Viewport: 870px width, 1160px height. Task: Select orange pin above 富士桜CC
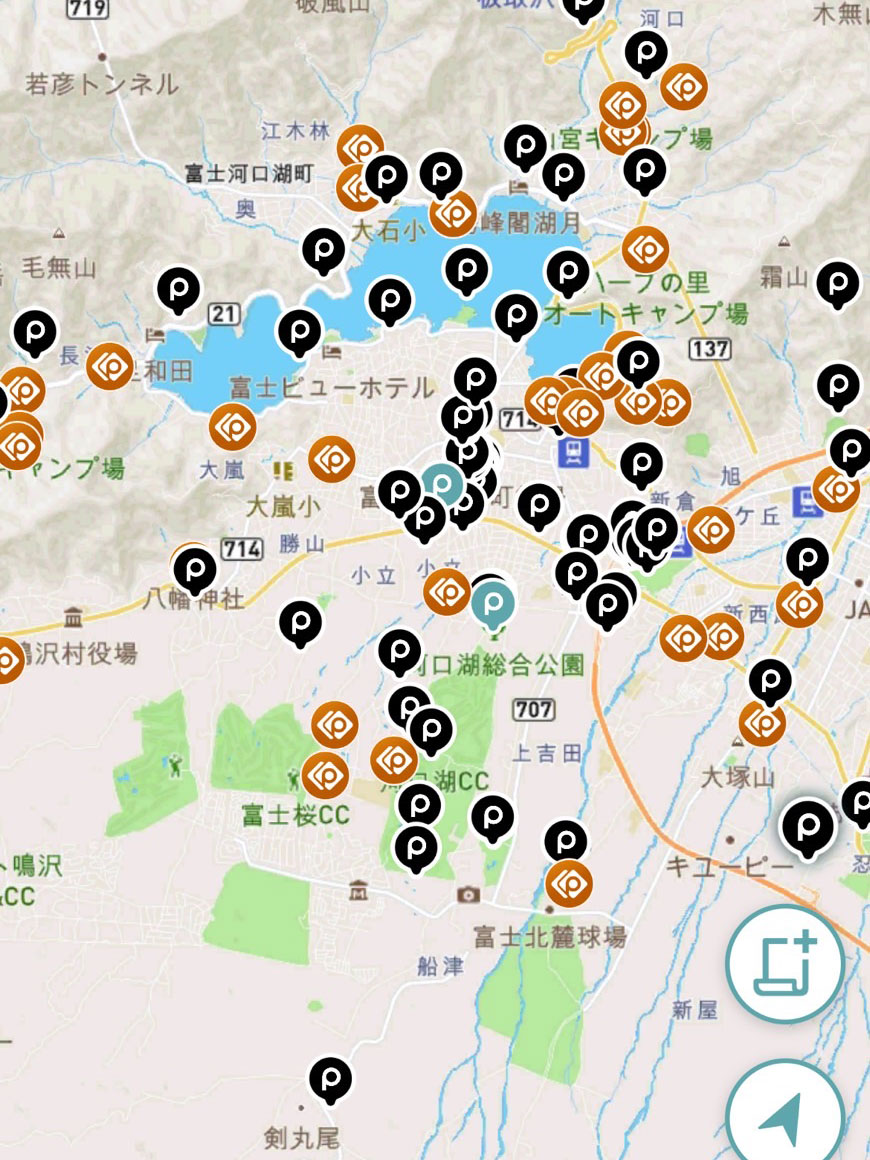coord(325,775)
